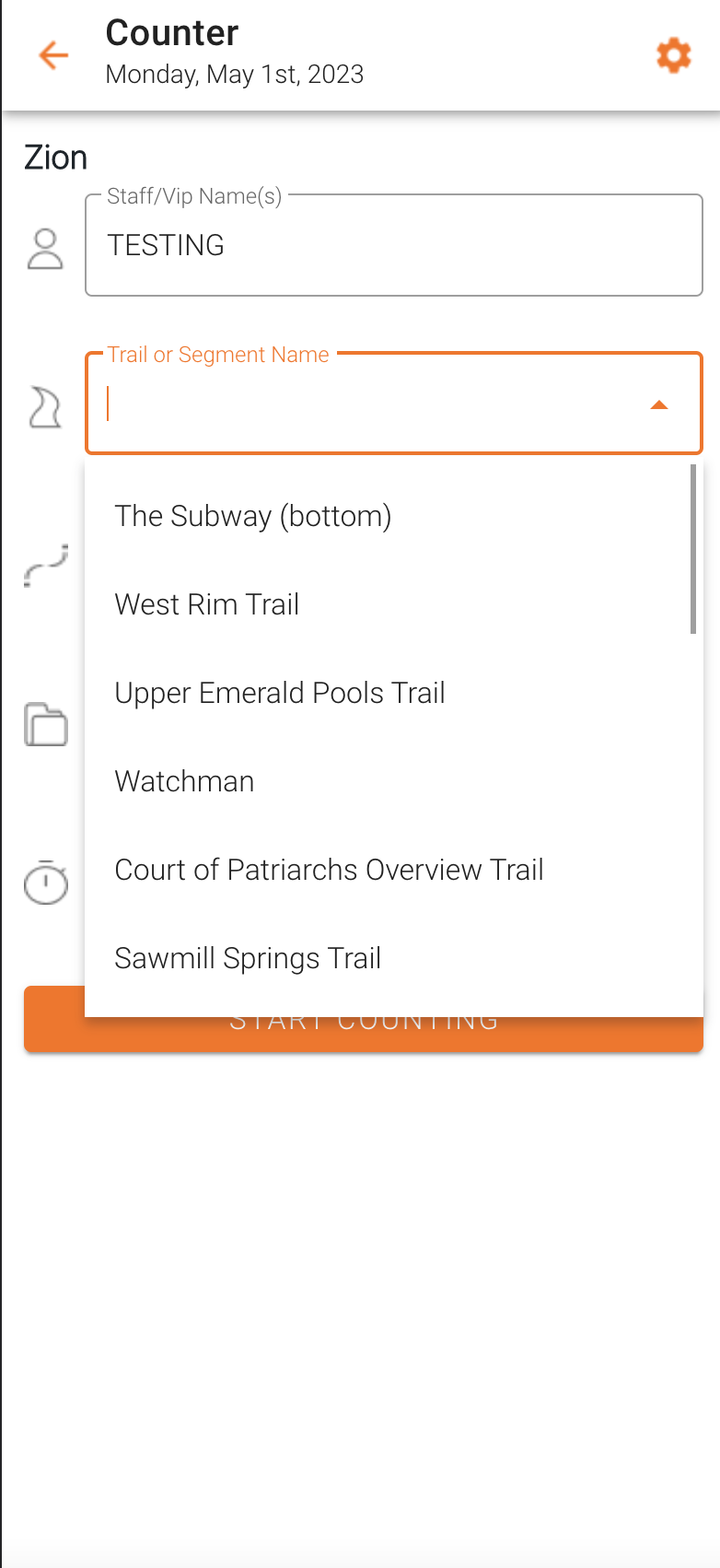Tap the Trail or Segment Name field
Screen dimensions: 720x1568
coord(394,404)
